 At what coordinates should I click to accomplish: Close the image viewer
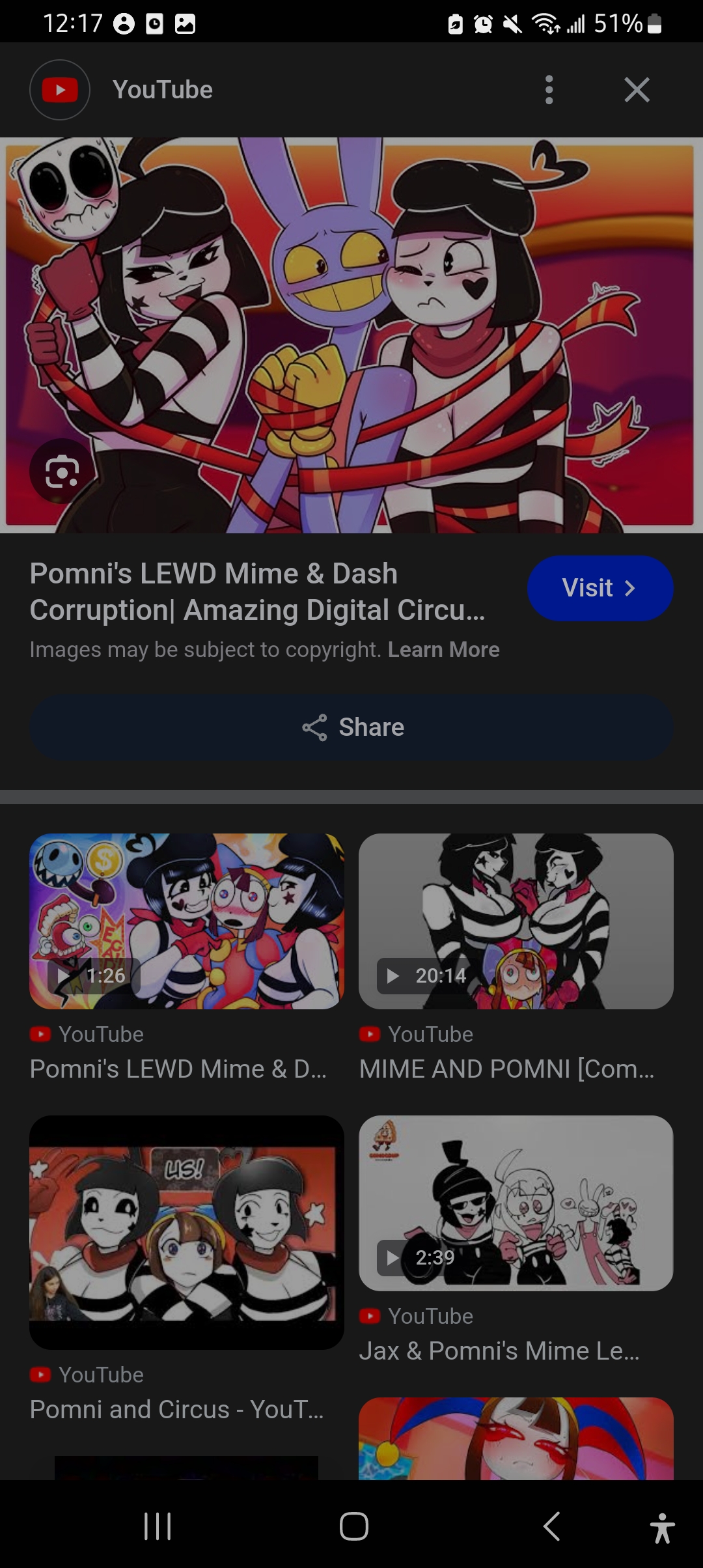[x=636, y=90]
